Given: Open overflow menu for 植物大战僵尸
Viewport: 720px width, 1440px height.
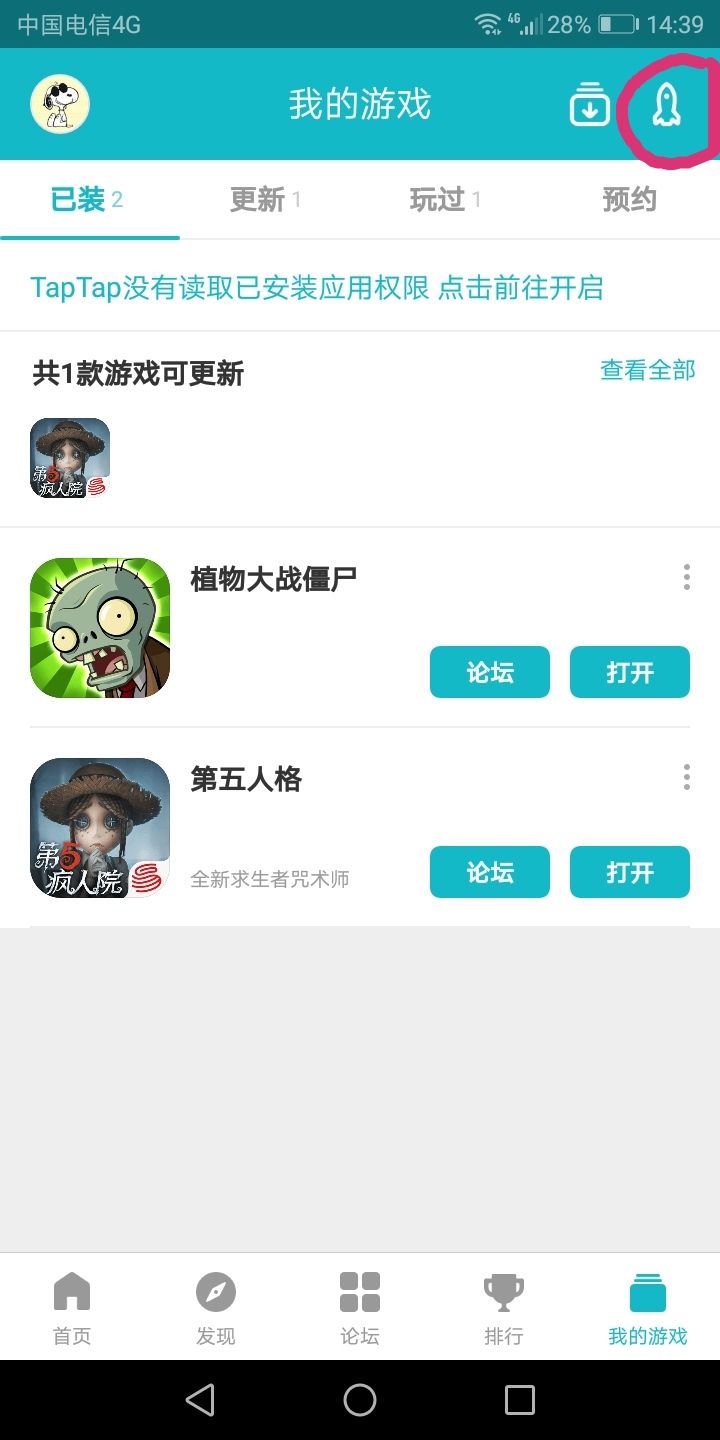Looking at the screenshot, I should pyautogui.click(x=686, y=577).
